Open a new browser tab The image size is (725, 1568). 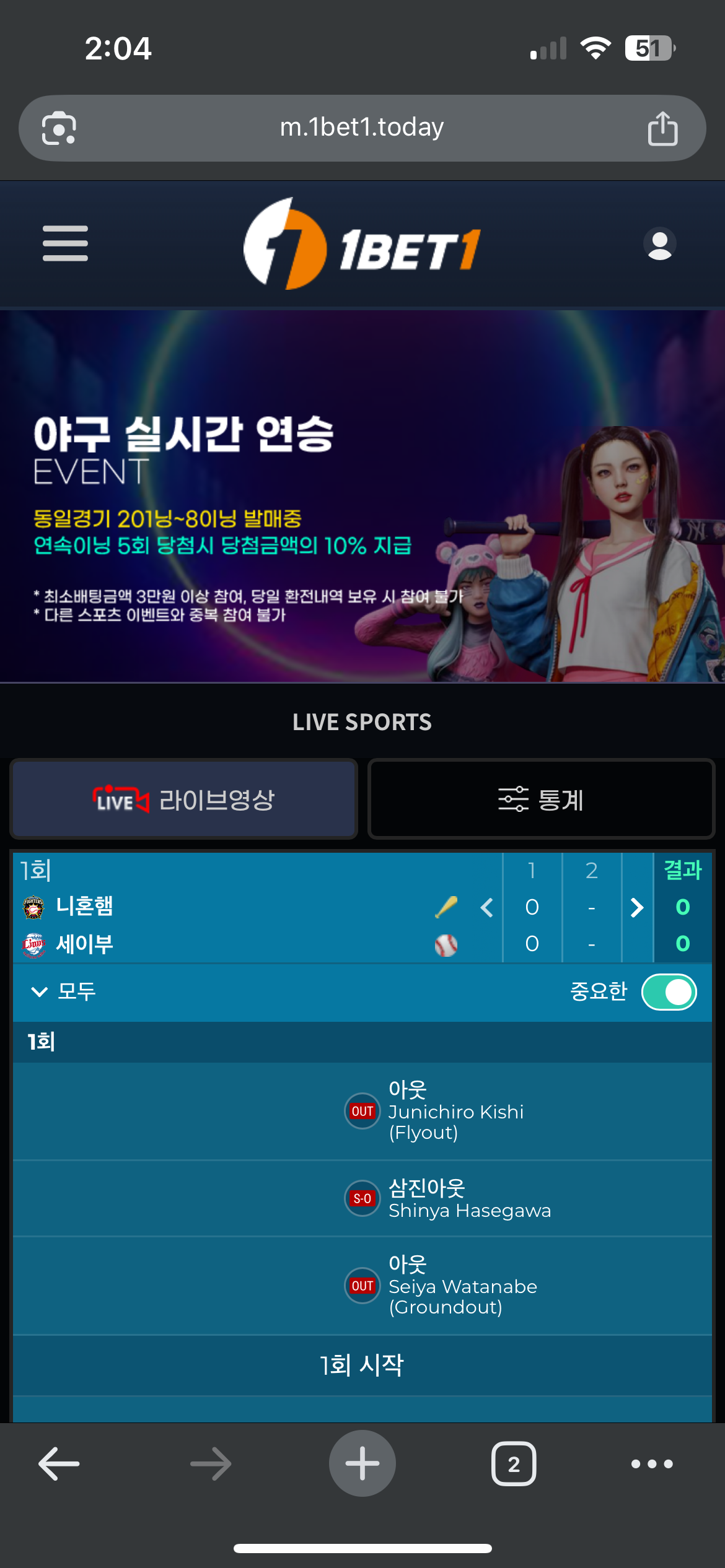tap(362, 1464)
